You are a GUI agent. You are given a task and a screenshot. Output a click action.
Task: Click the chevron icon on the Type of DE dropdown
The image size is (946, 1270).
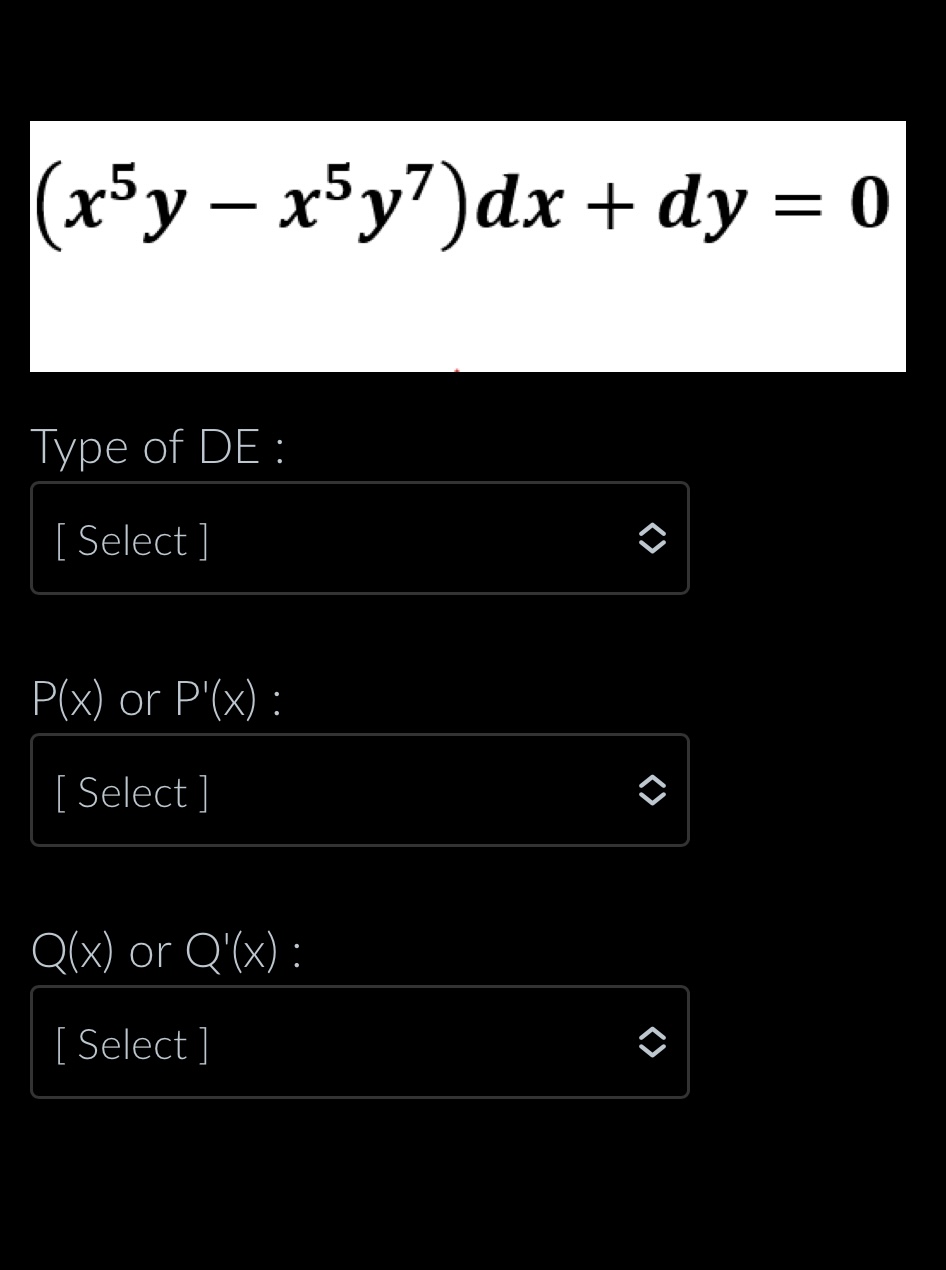click(652, 538)
